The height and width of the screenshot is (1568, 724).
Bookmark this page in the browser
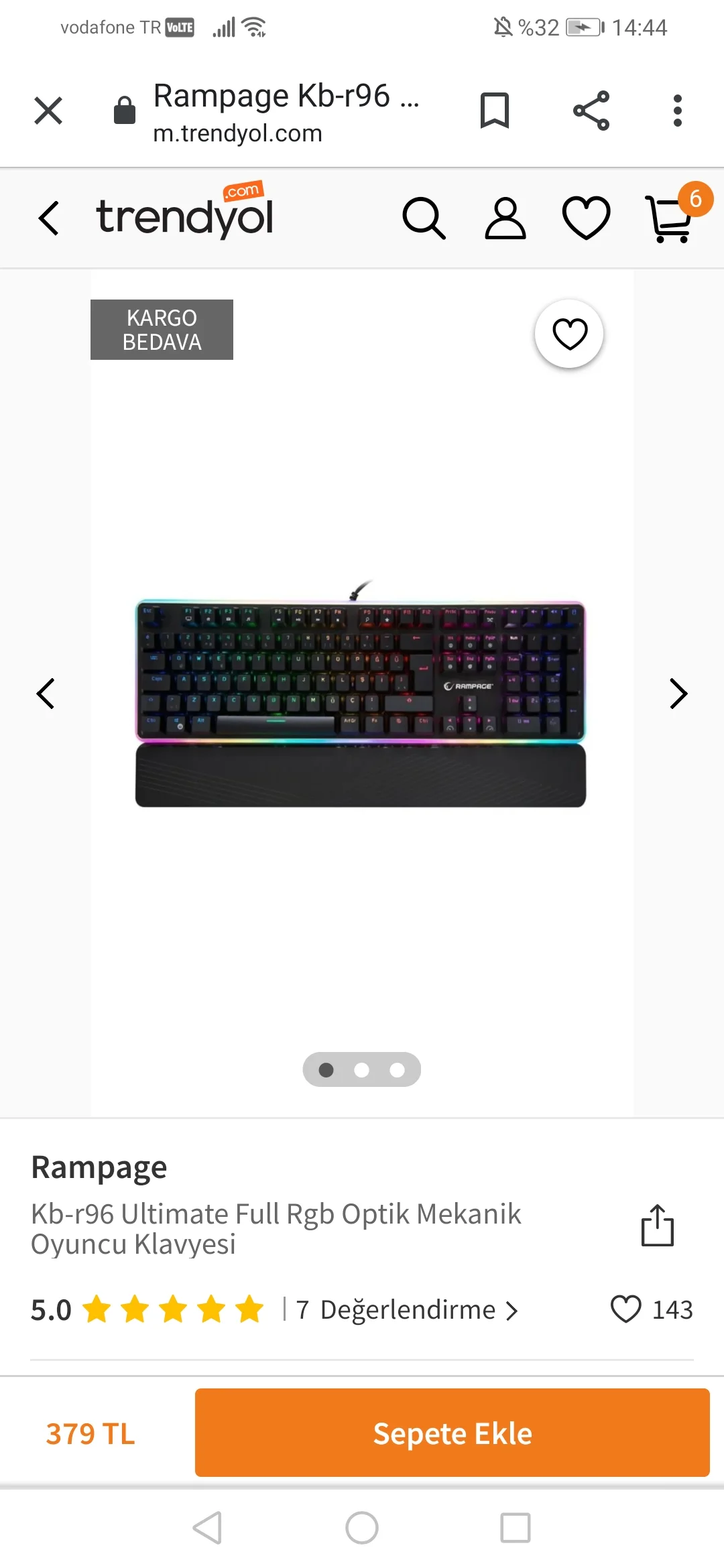click(x=495, y=111)
